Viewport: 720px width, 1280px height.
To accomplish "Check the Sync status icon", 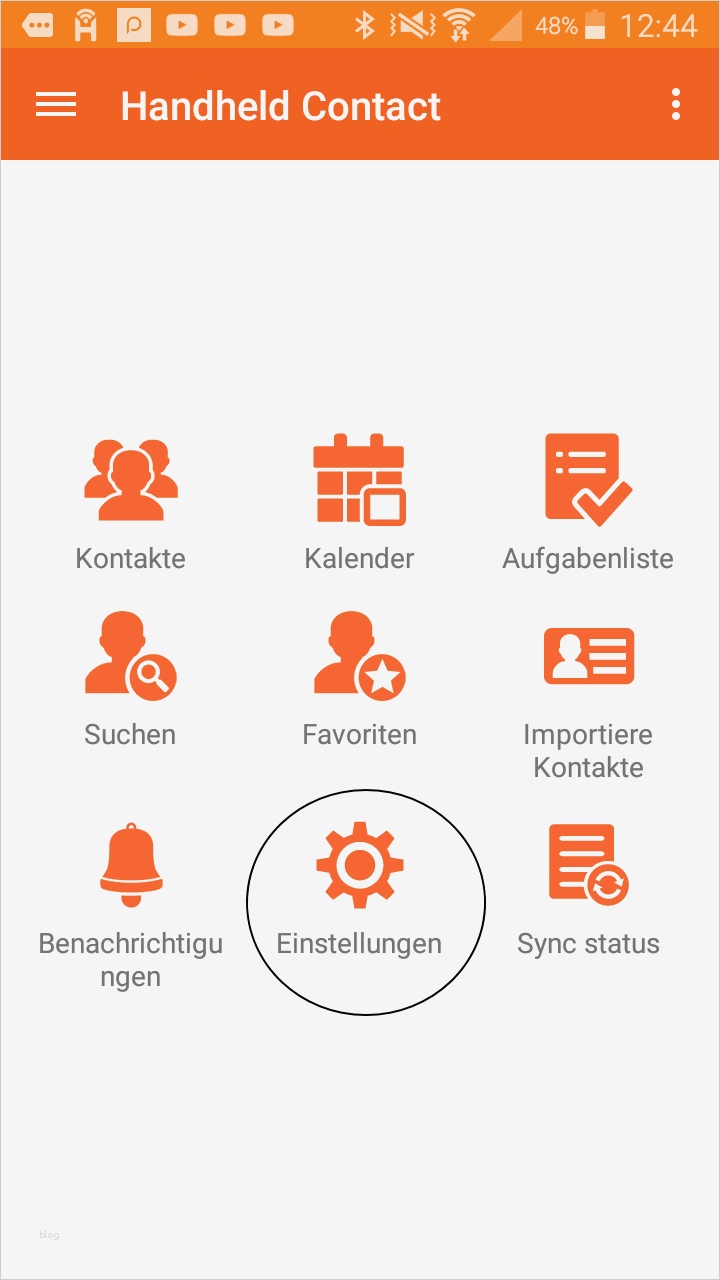I will click(x=588, y=862).
